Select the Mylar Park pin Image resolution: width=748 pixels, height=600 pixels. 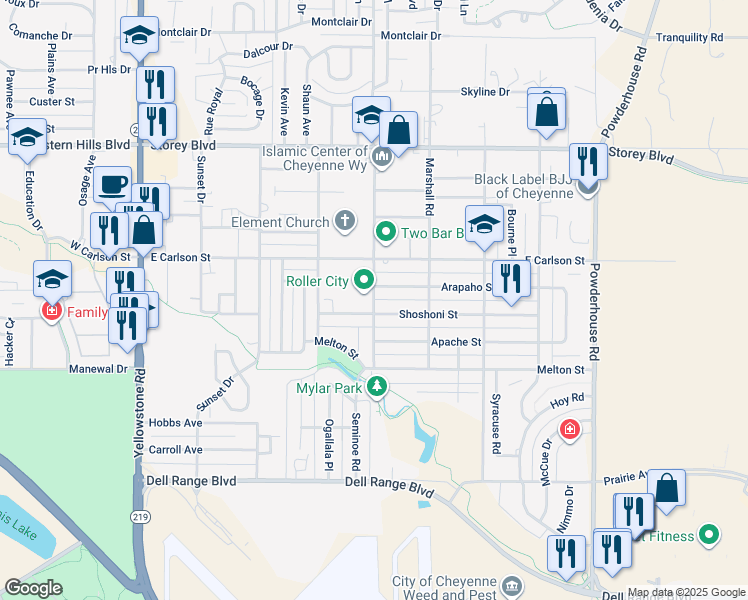(x=377, y=387)
